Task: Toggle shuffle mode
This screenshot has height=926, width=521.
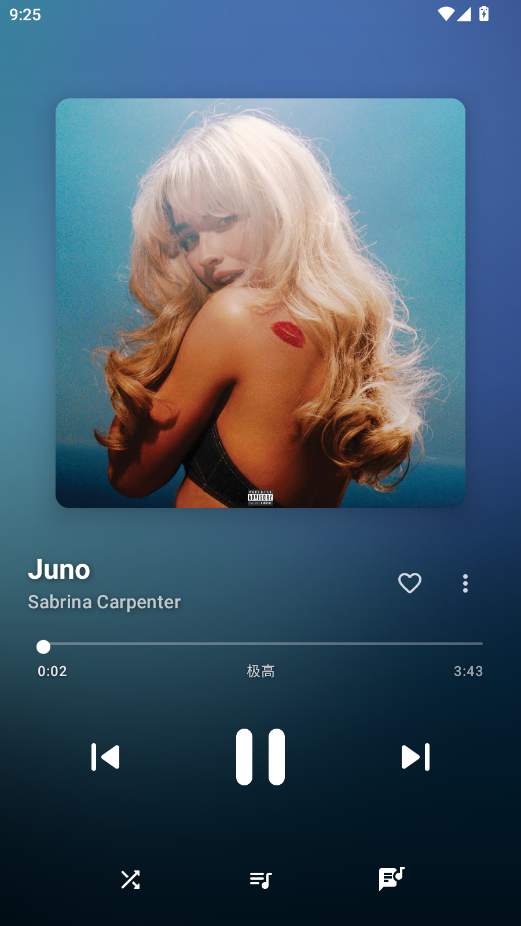Action: 130,879
